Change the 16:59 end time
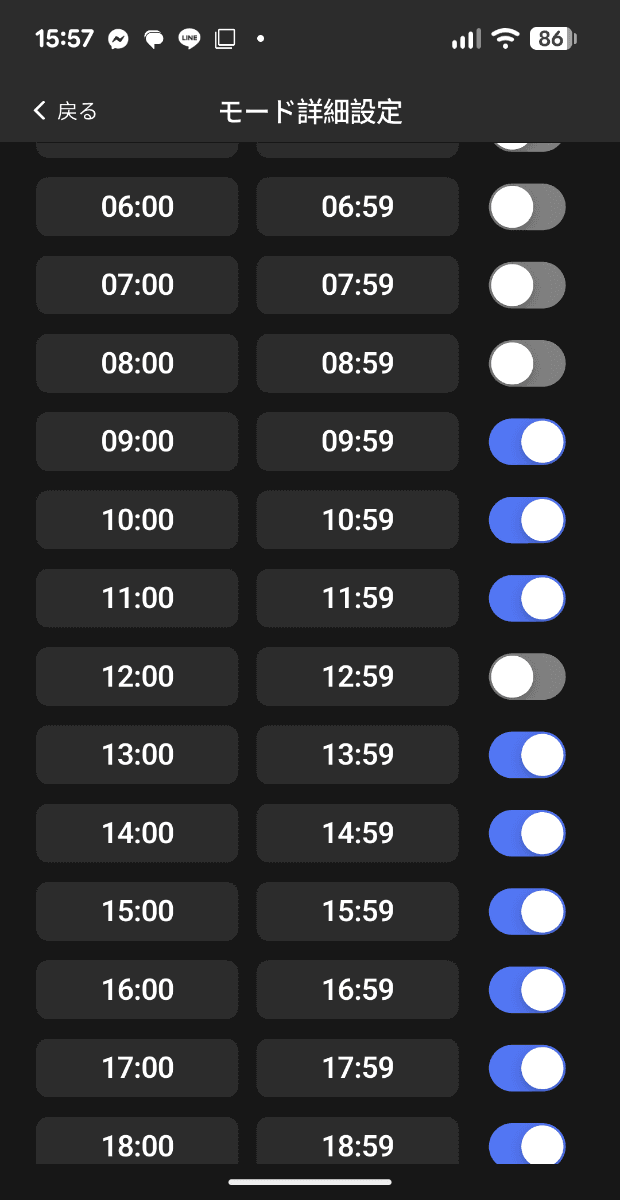 [x=357, y=989]
